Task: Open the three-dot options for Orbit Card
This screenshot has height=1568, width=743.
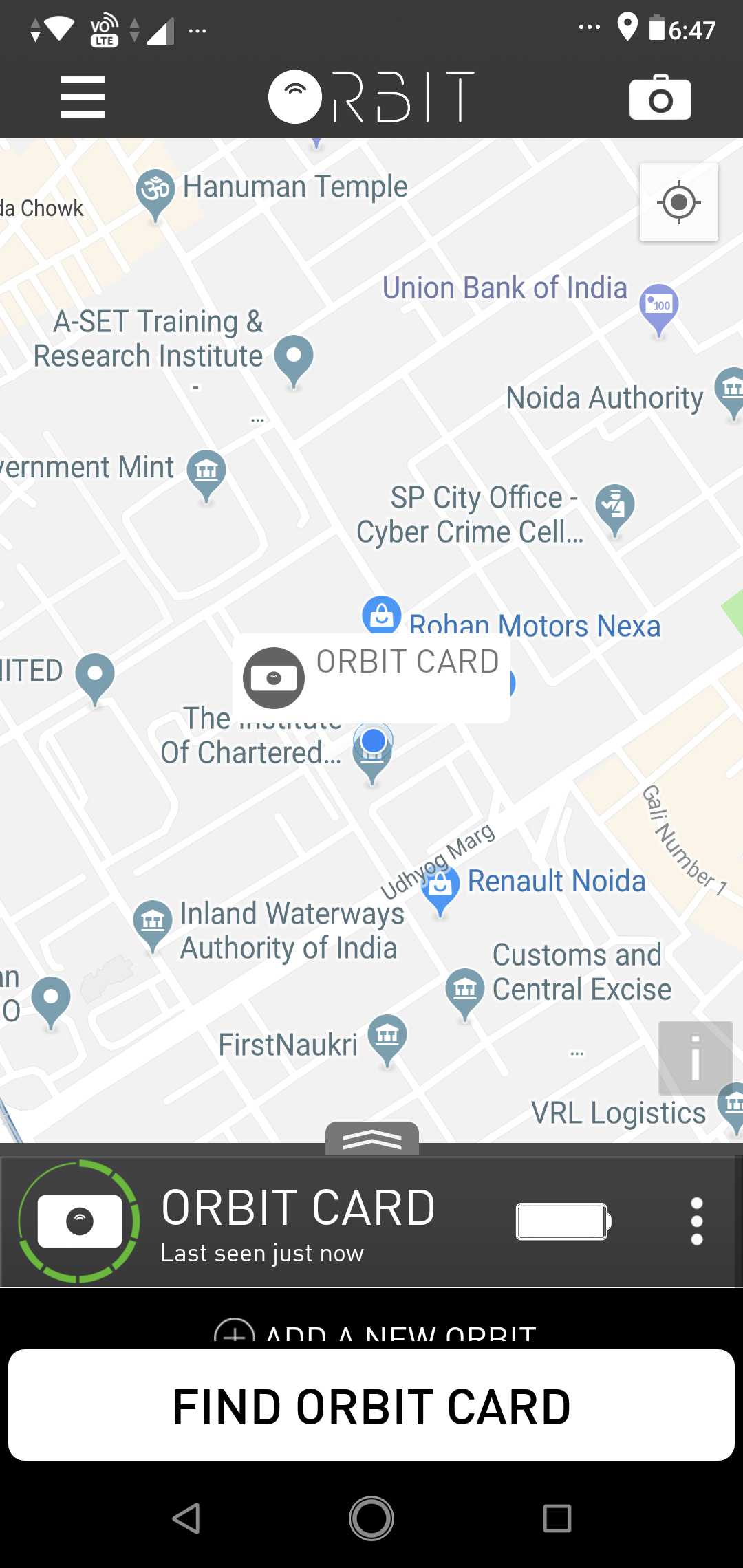Action: [x=696, y=1221]
